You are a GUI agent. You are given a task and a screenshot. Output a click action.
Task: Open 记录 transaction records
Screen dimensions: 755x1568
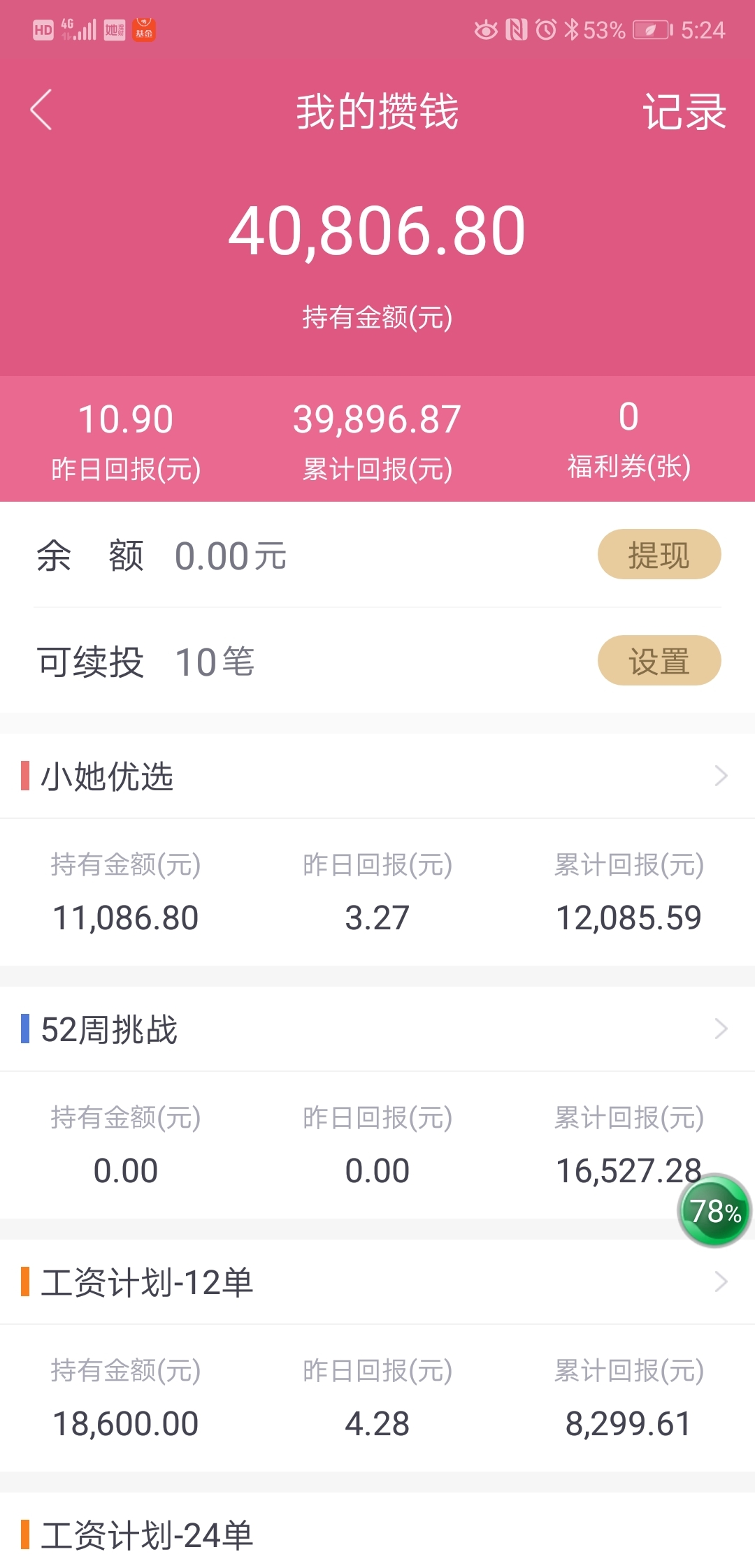(684, 112)
